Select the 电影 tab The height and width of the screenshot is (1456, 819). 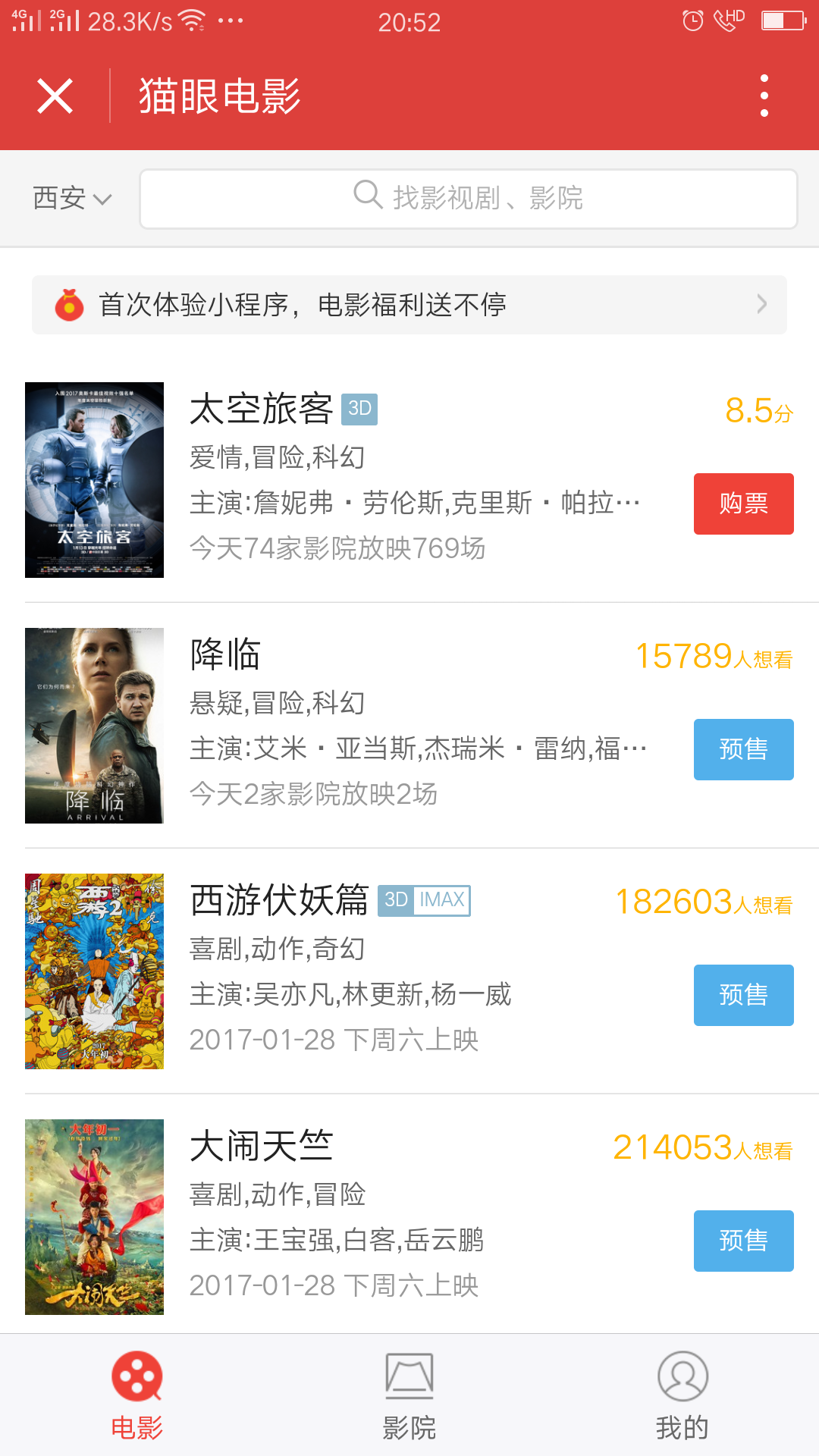click(136, 1395)
